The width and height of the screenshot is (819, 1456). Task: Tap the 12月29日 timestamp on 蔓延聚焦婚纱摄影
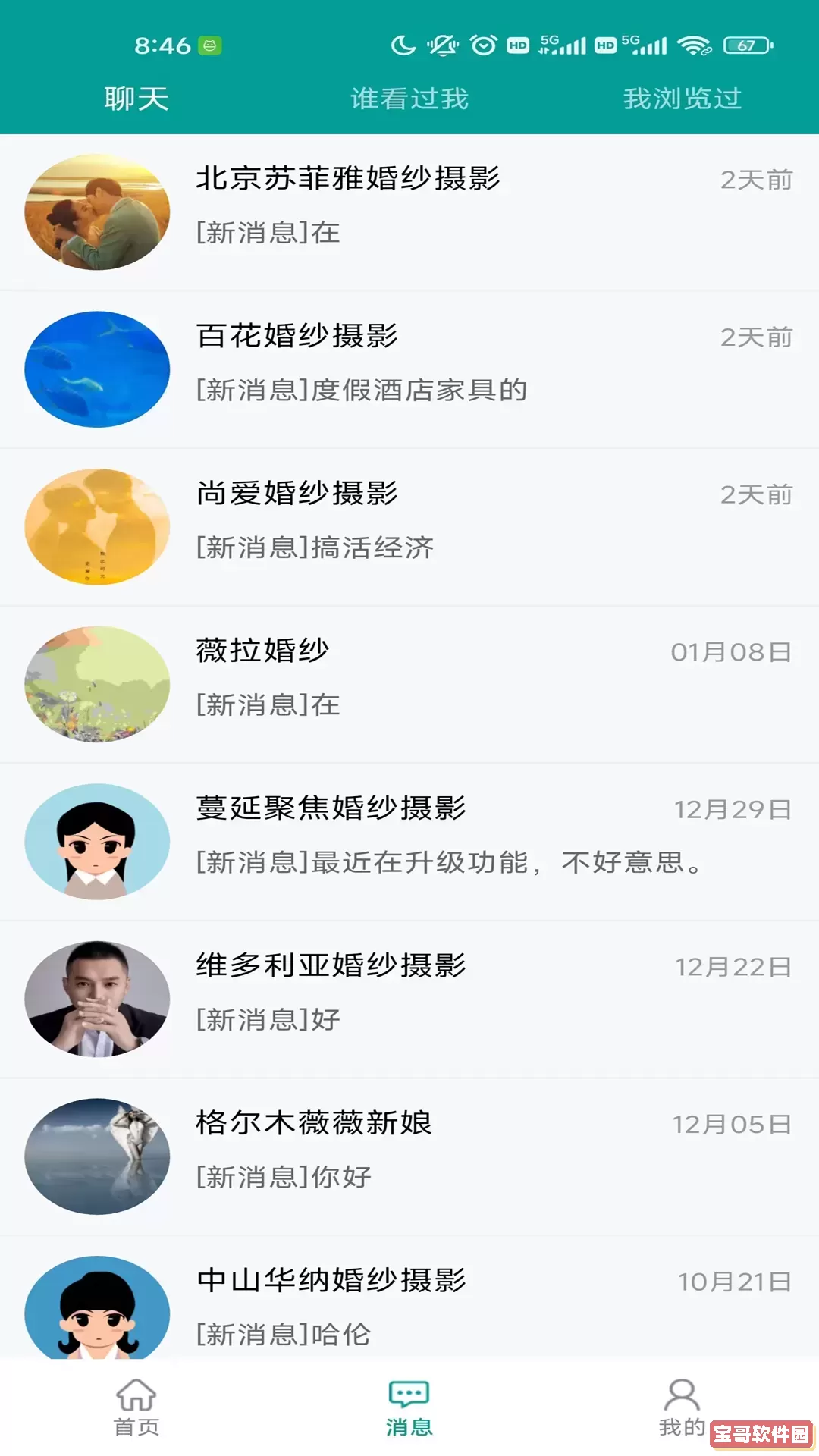[731, 808]
